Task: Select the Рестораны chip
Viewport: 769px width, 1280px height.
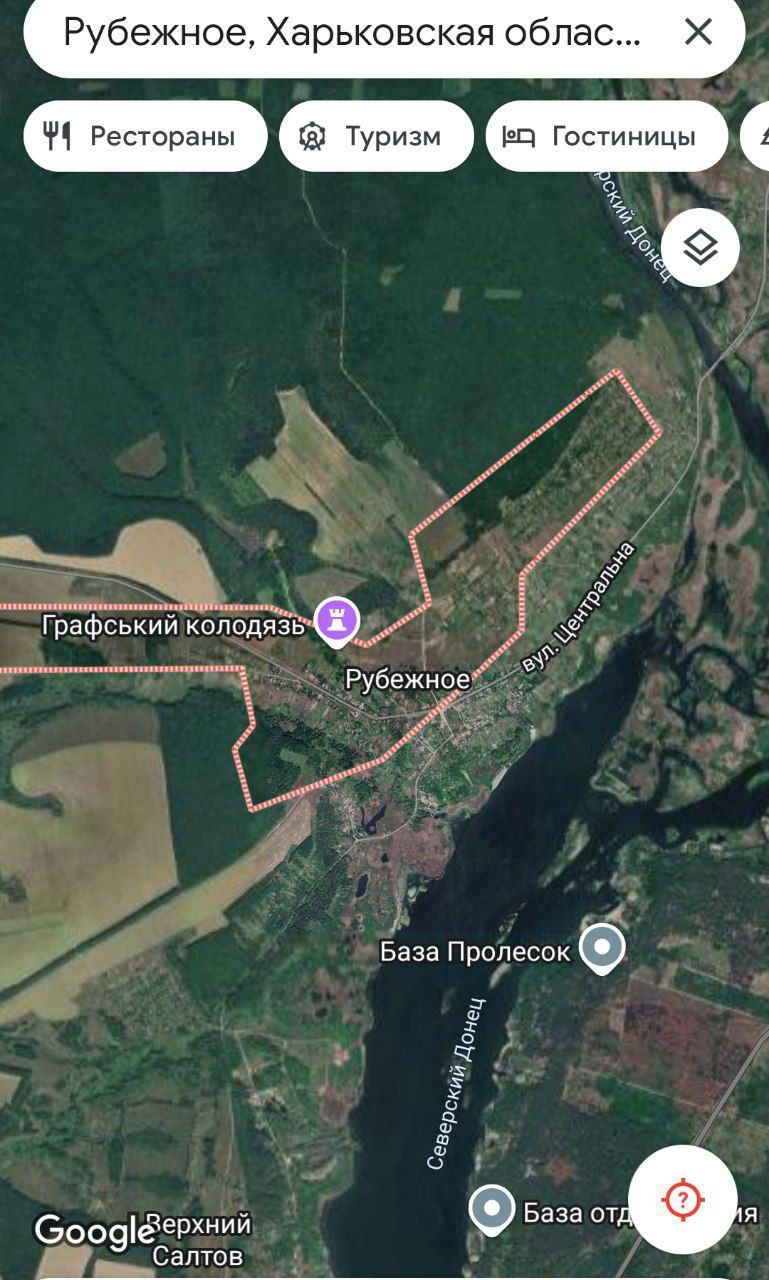Action: pyautogui.click(x=145, y=136)
